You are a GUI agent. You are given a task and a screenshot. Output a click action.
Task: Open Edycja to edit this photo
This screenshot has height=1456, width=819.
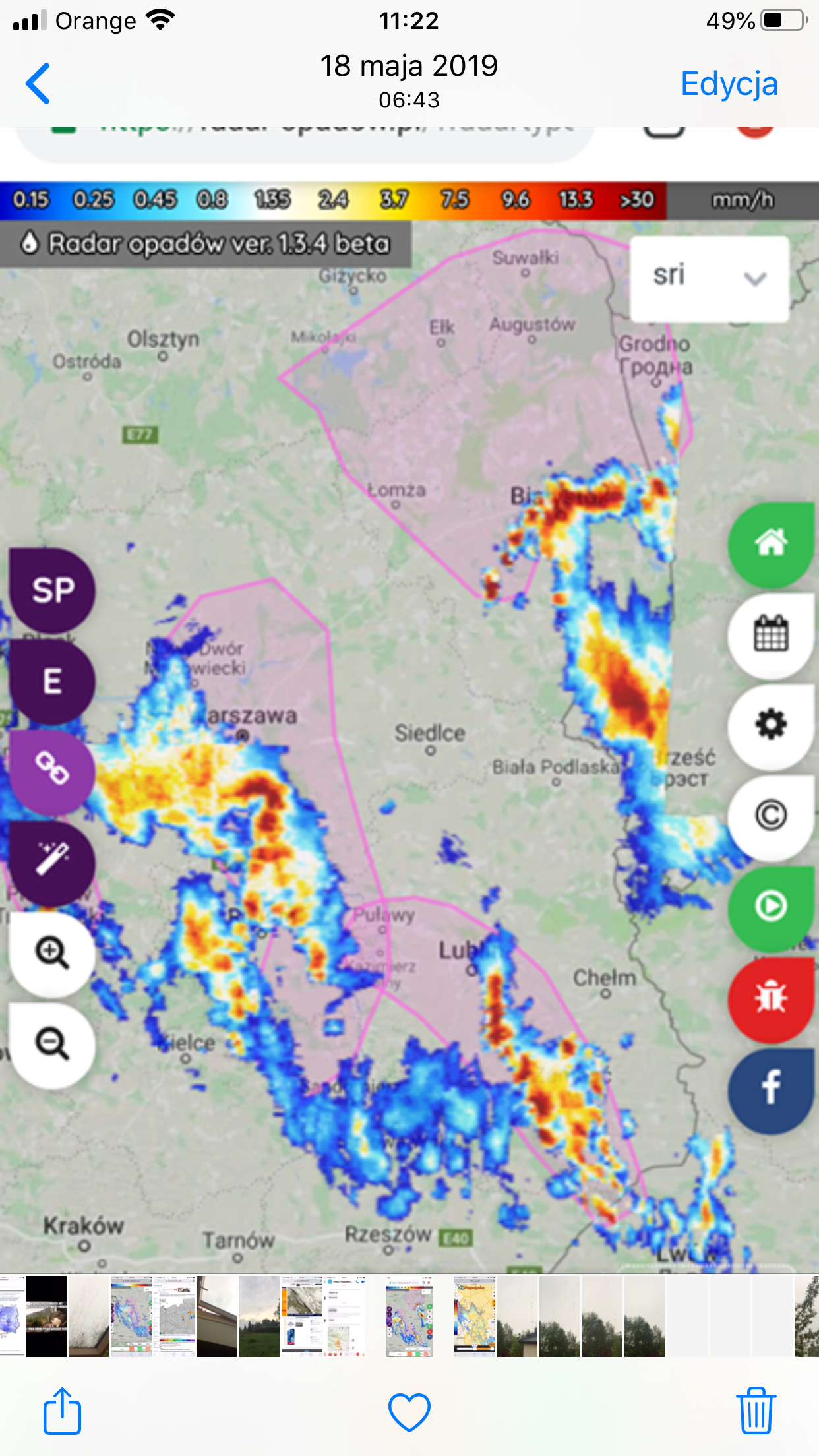click(729, 84)
